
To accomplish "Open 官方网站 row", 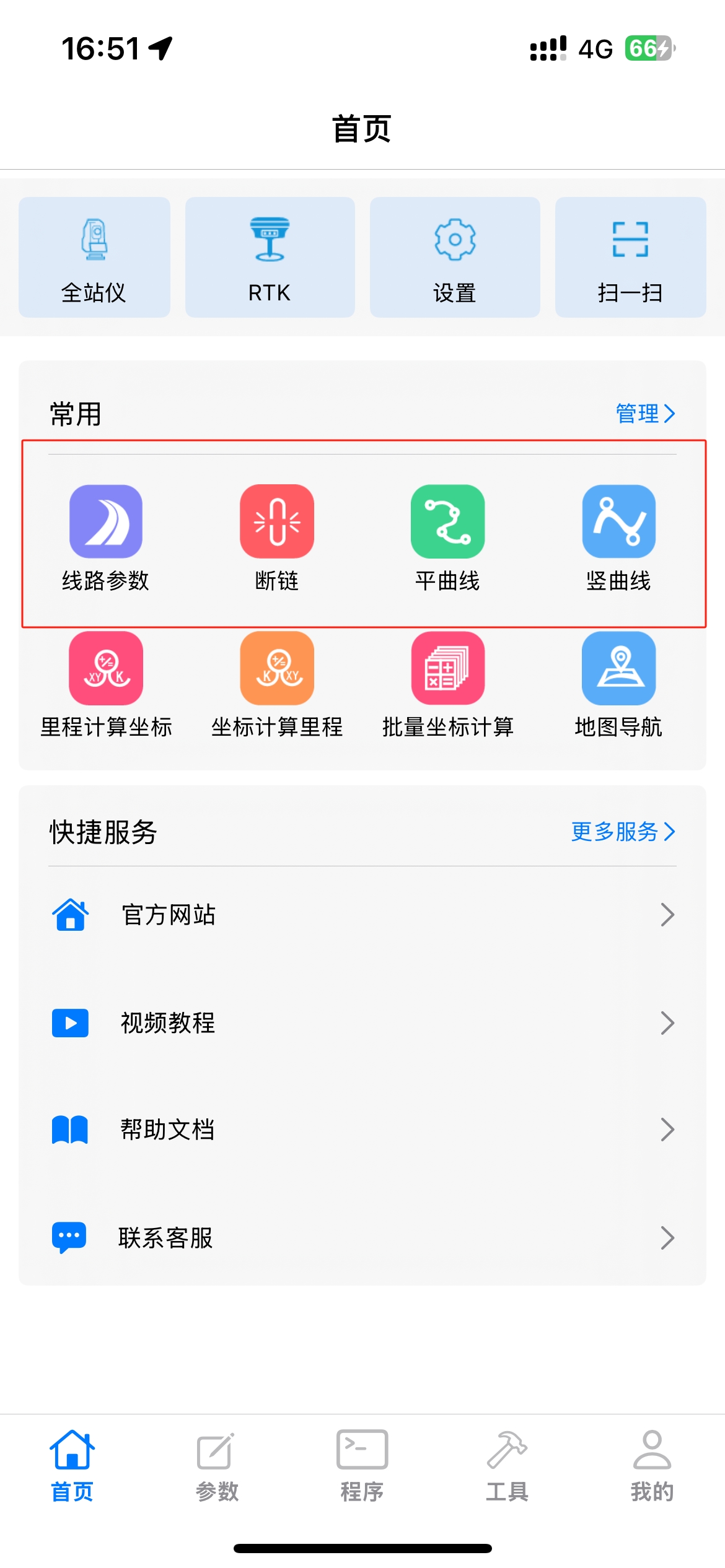I will pos(362,915).
